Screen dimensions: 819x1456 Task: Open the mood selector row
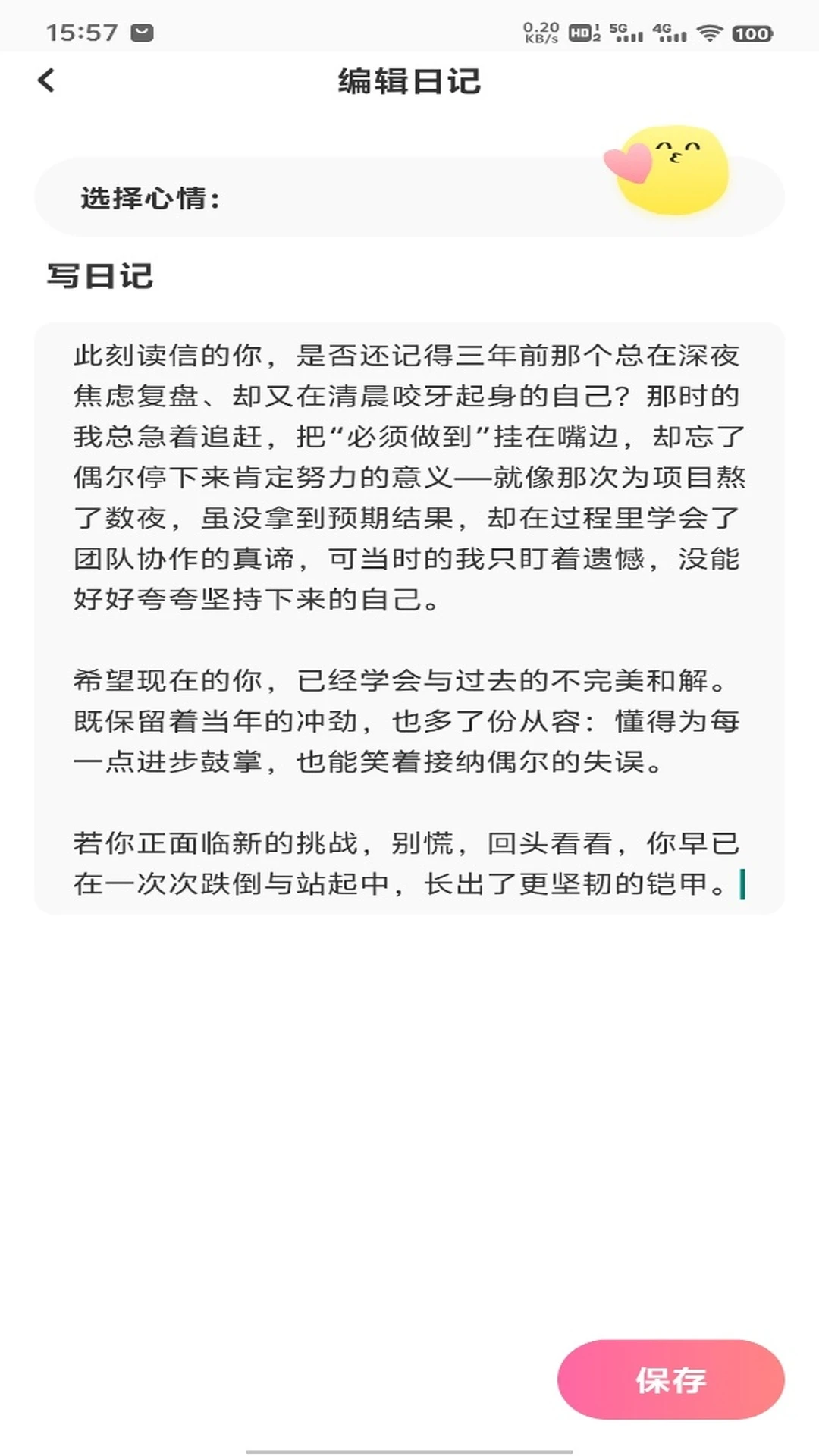[x=409, y=197]
